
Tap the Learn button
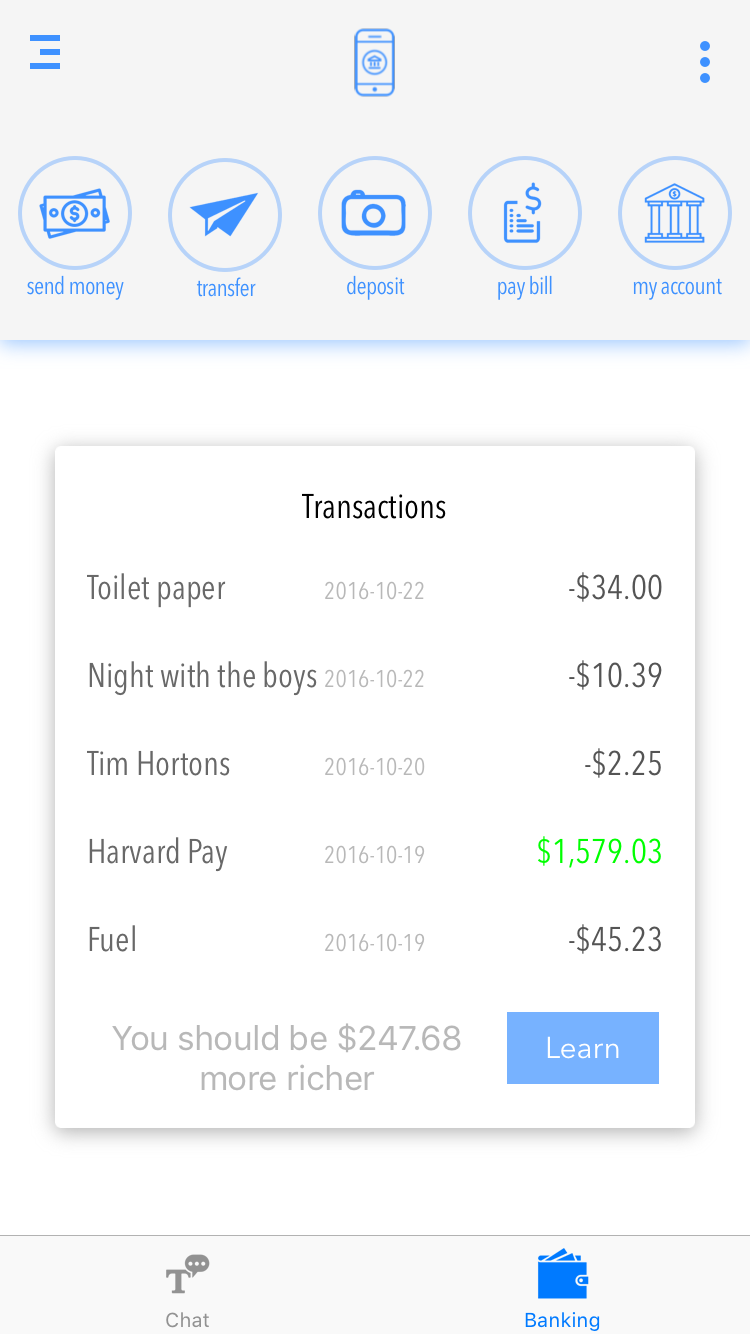click(583, 1048)
